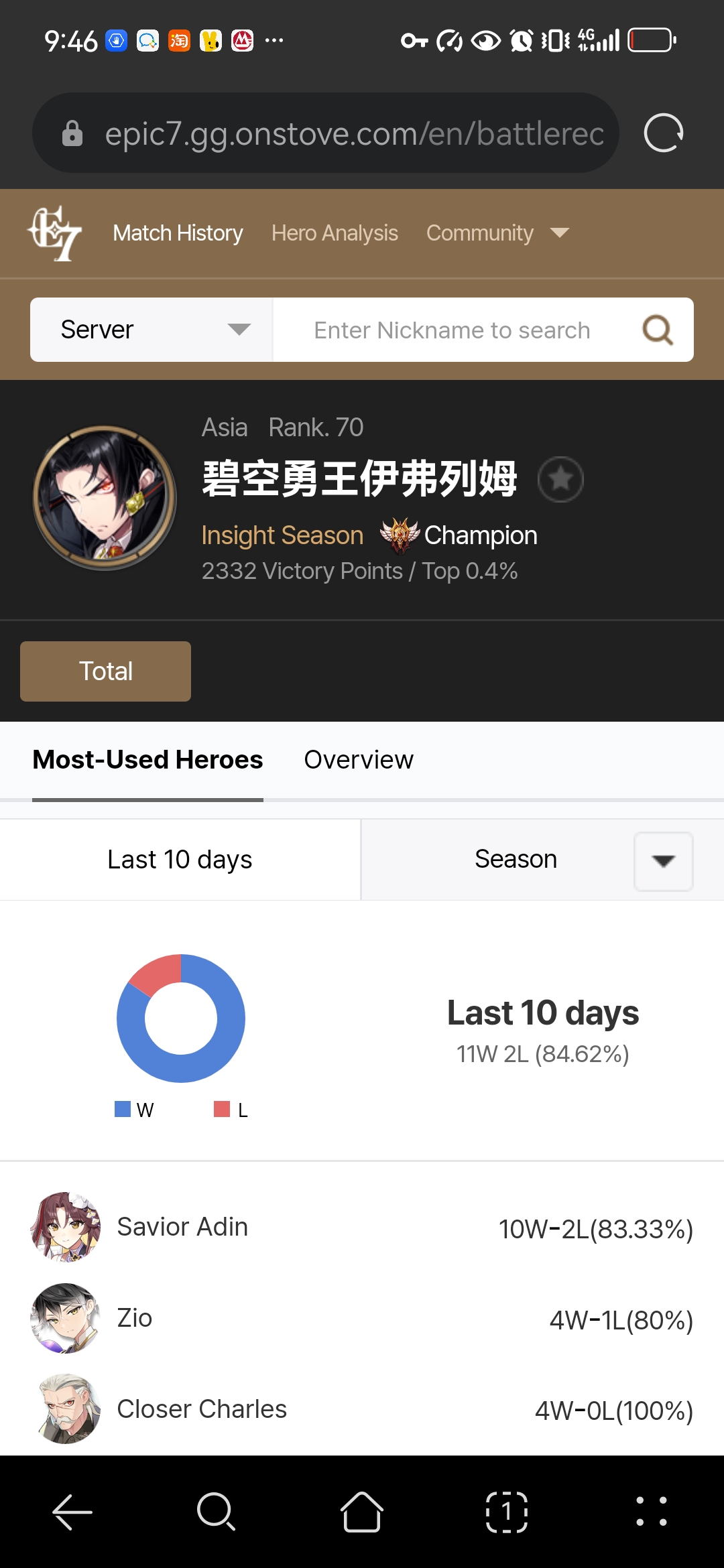Open the browser tabs switcher
The height and width of the screenshot is (1568, 724).
point(507,1512)
